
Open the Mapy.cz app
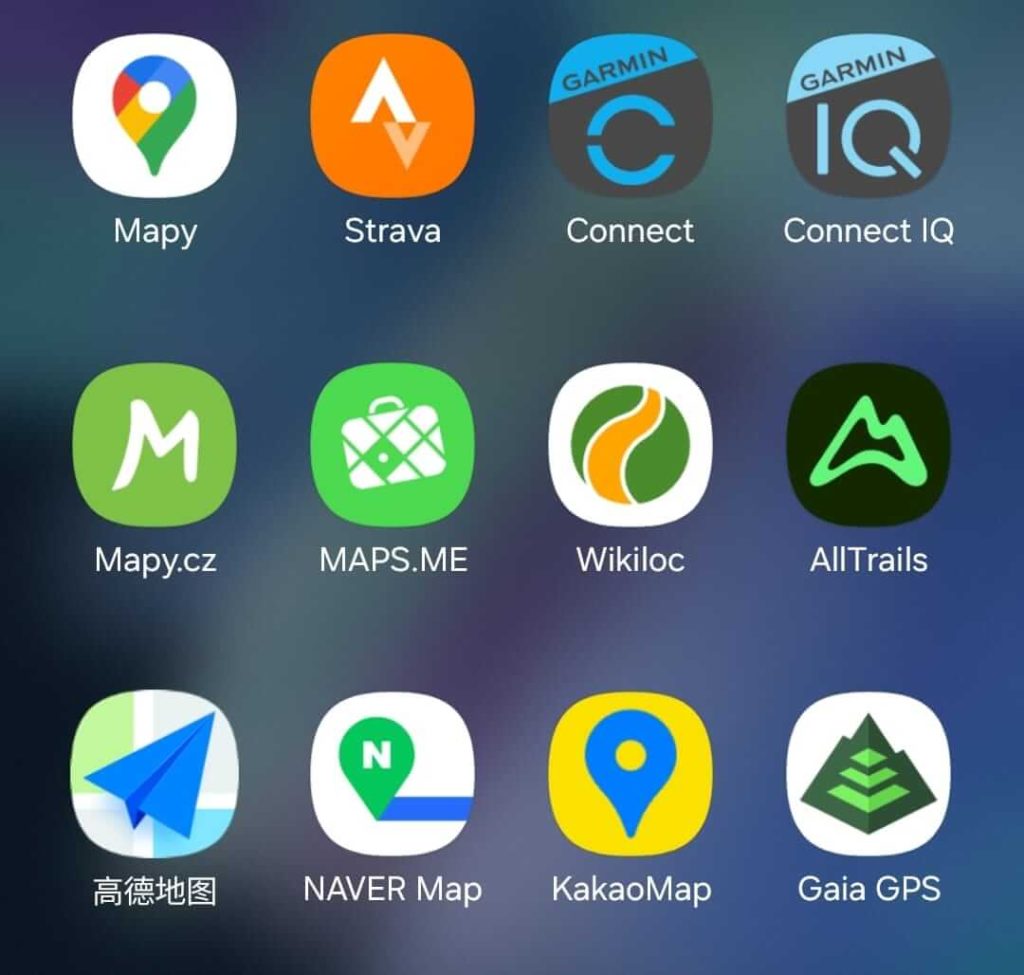(154, 444)
